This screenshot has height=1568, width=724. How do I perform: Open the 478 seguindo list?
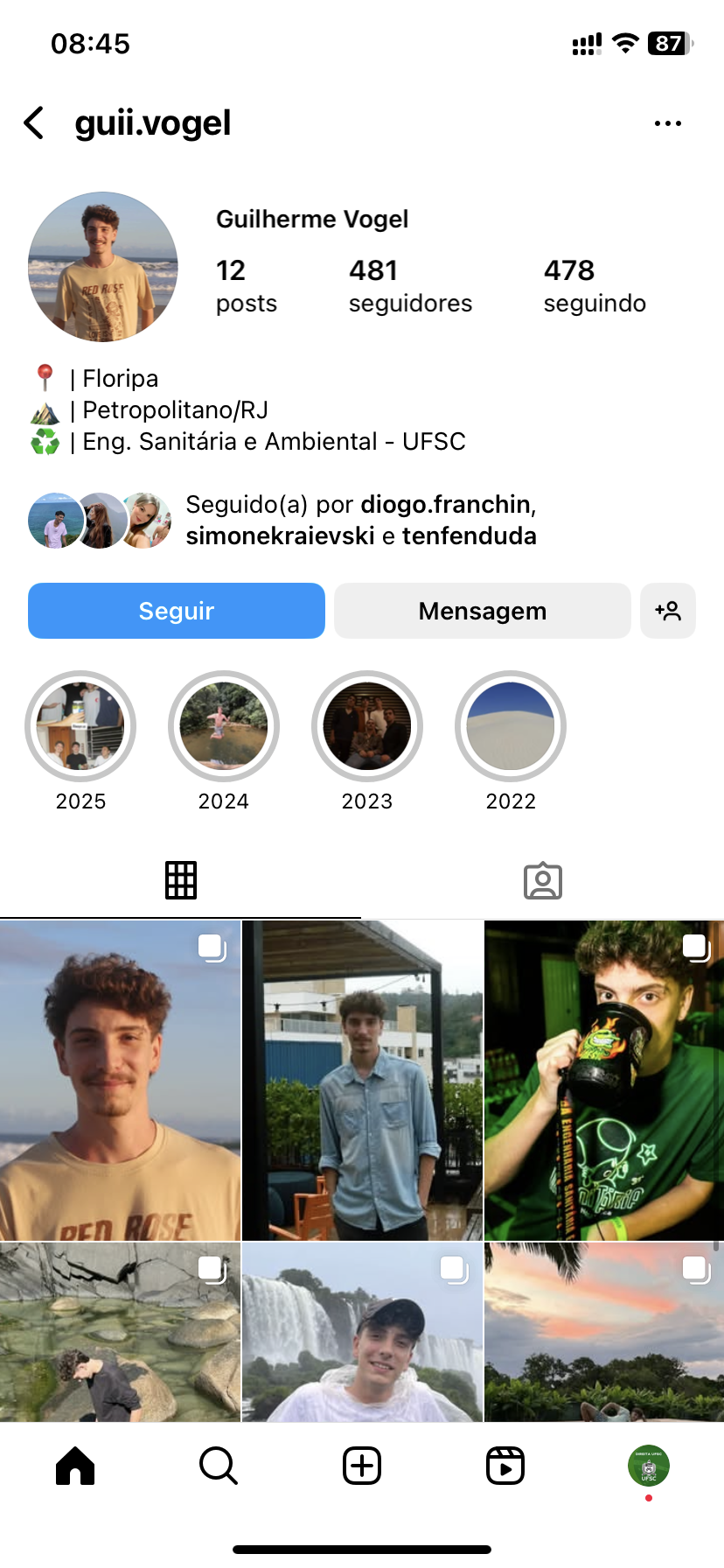pyautogui.click(x=595, y=285)
